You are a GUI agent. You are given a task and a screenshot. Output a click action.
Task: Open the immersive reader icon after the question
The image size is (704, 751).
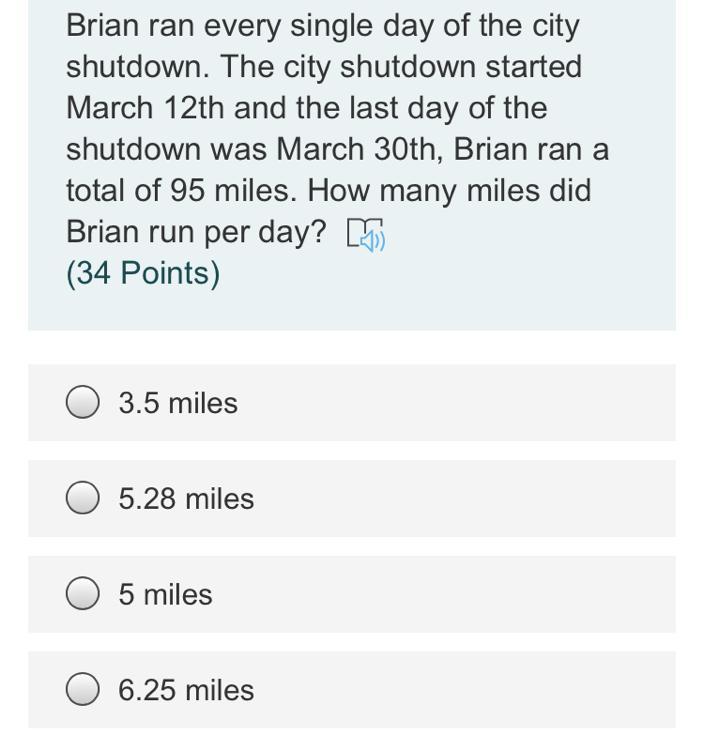[365, 235]
